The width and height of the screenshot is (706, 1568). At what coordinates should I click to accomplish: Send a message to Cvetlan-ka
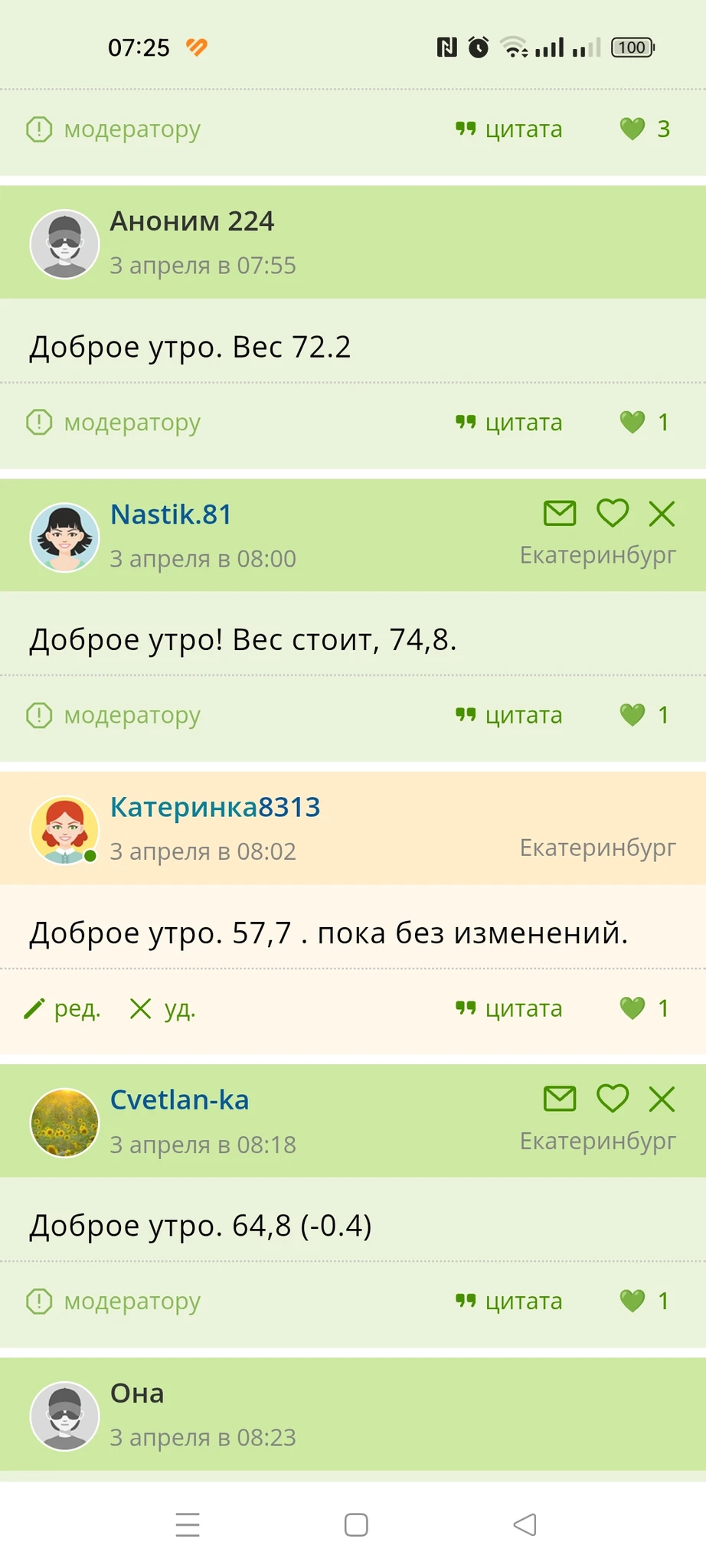(x=560, y=1099)
